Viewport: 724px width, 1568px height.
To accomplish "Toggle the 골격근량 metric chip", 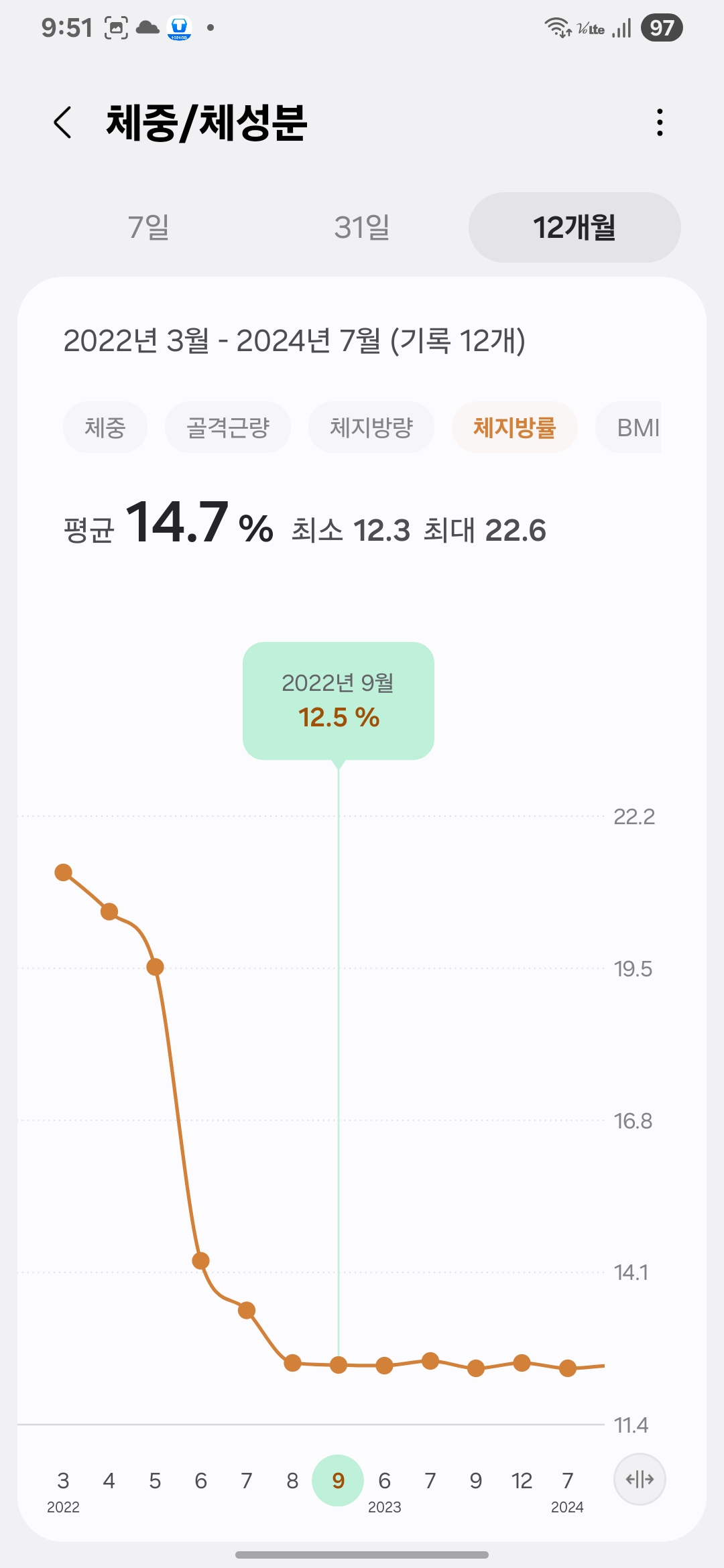I will [228, 427].
